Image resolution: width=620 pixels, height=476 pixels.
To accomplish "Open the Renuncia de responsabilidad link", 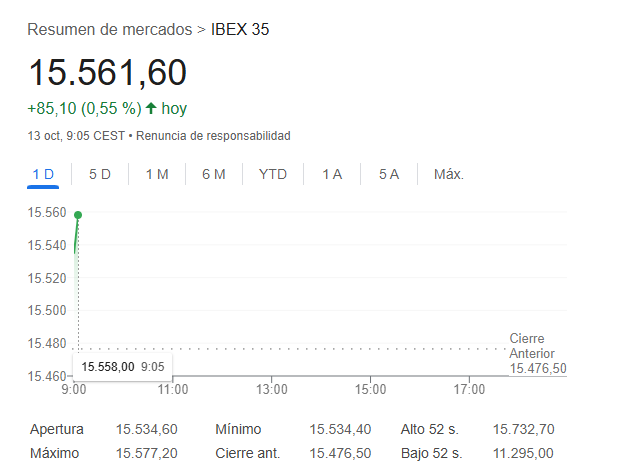I will coord(213,135).
